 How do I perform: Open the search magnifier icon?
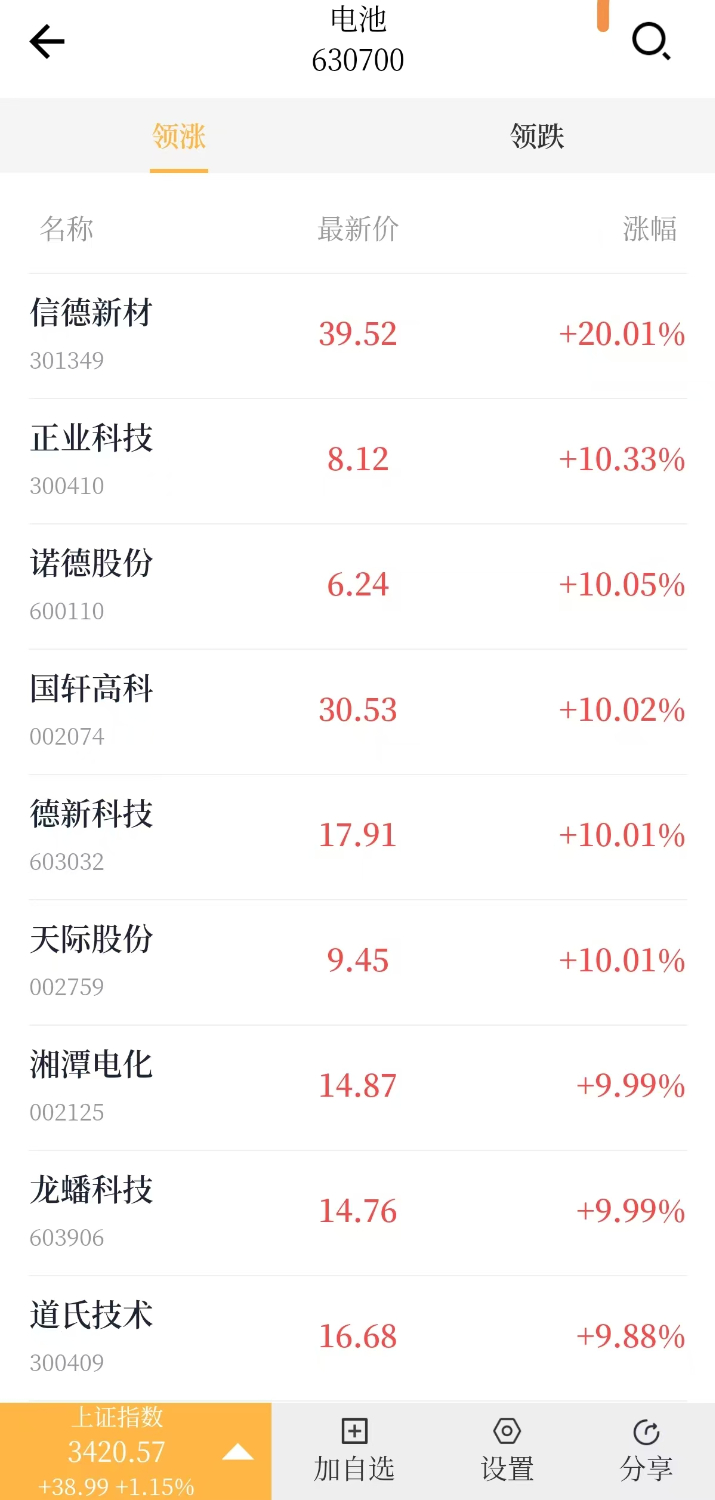(651, 42)
